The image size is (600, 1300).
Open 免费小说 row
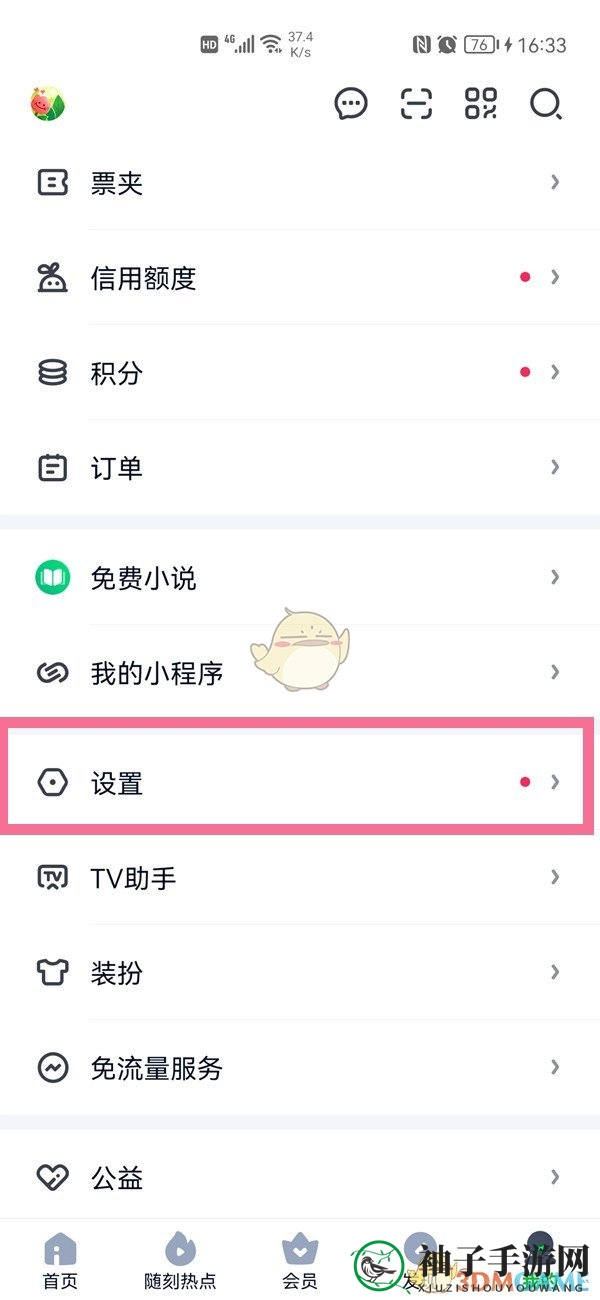tap(300, 578)
